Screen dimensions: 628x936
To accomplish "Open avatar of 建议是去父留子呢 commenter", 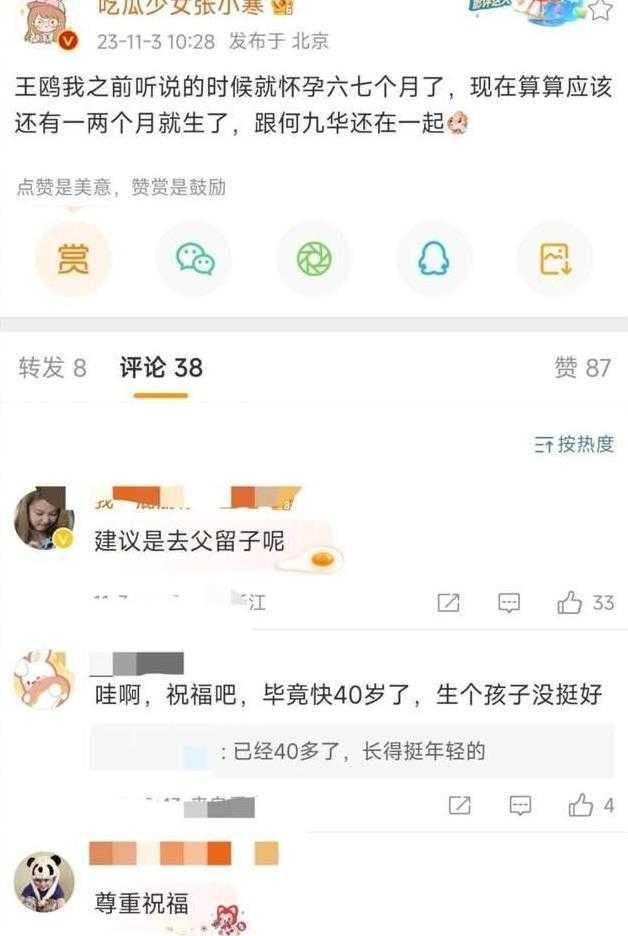I will point(44,518).
